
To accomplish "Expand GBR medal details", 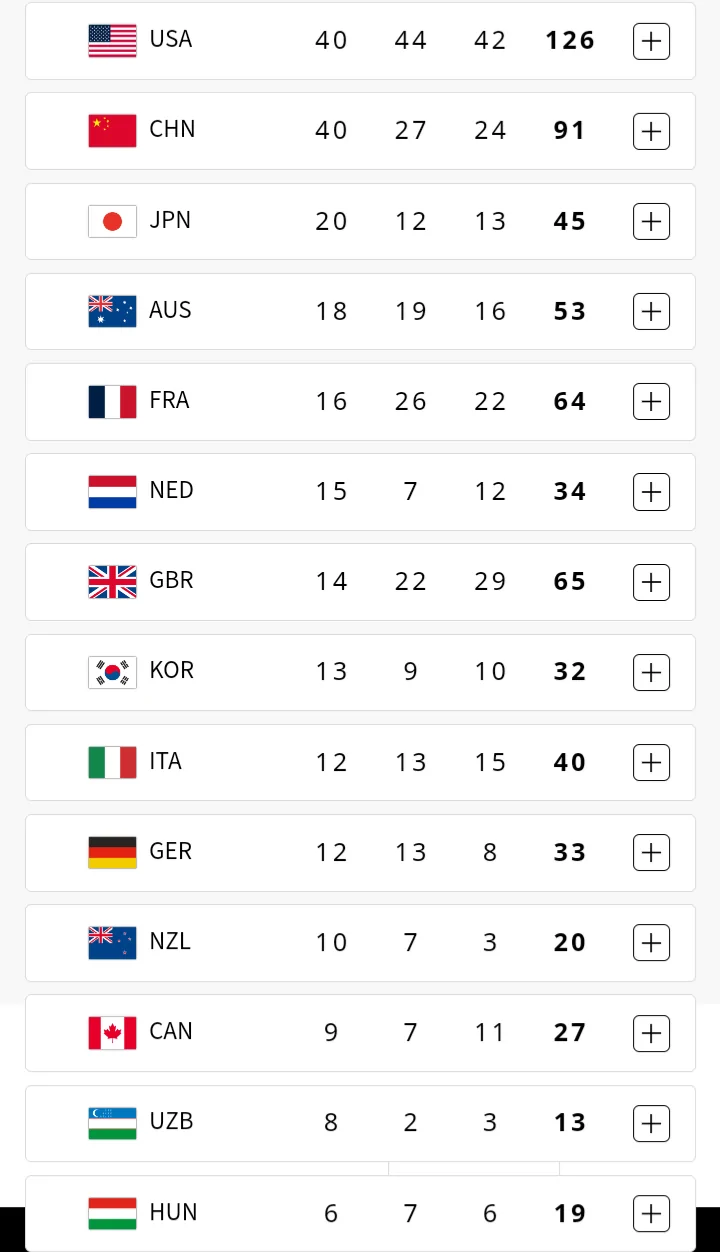I will point(651,582).
